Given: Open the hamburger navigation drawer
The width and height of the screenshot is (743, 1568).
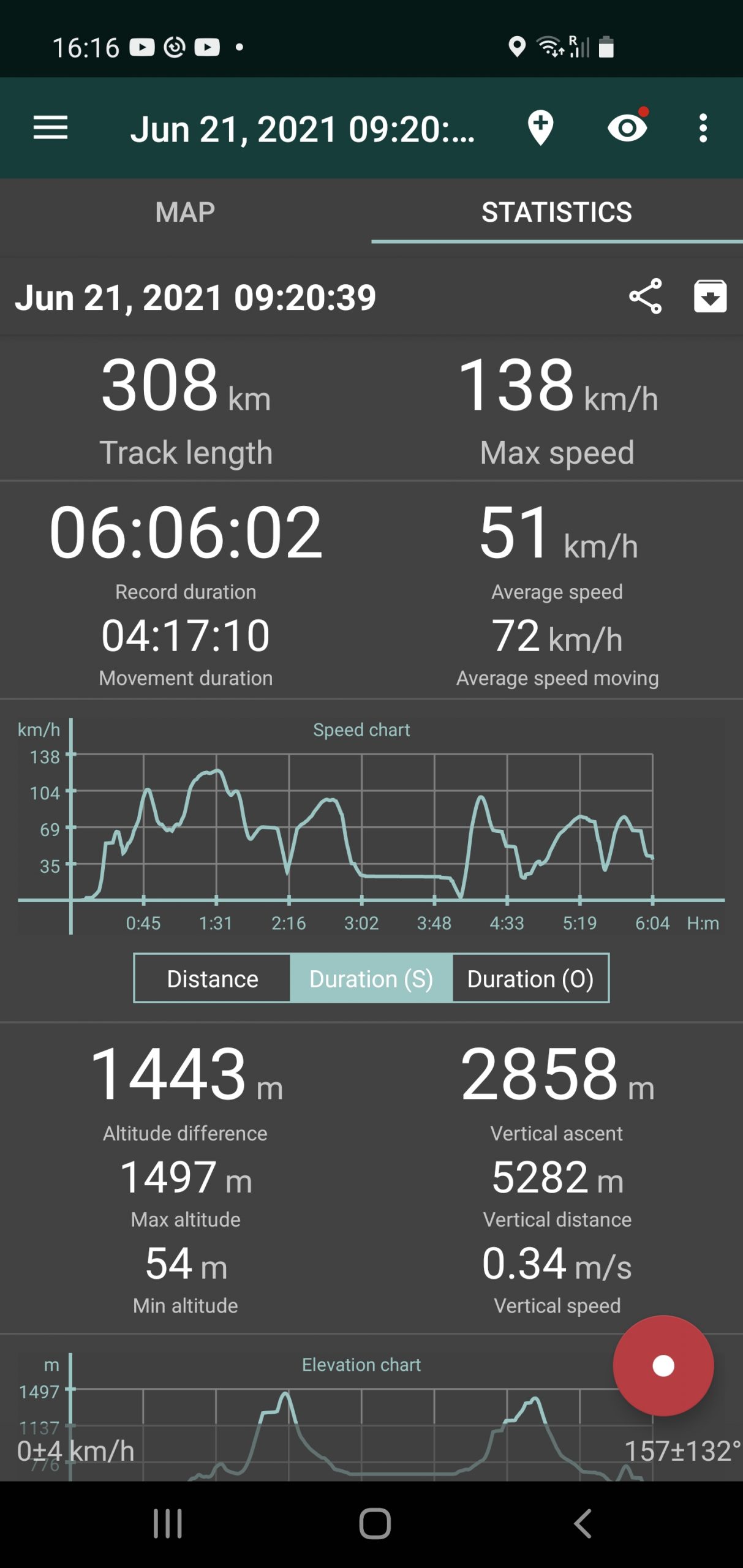Looking at the screenshot, I should pyautogui.click(x=50, y=128).
